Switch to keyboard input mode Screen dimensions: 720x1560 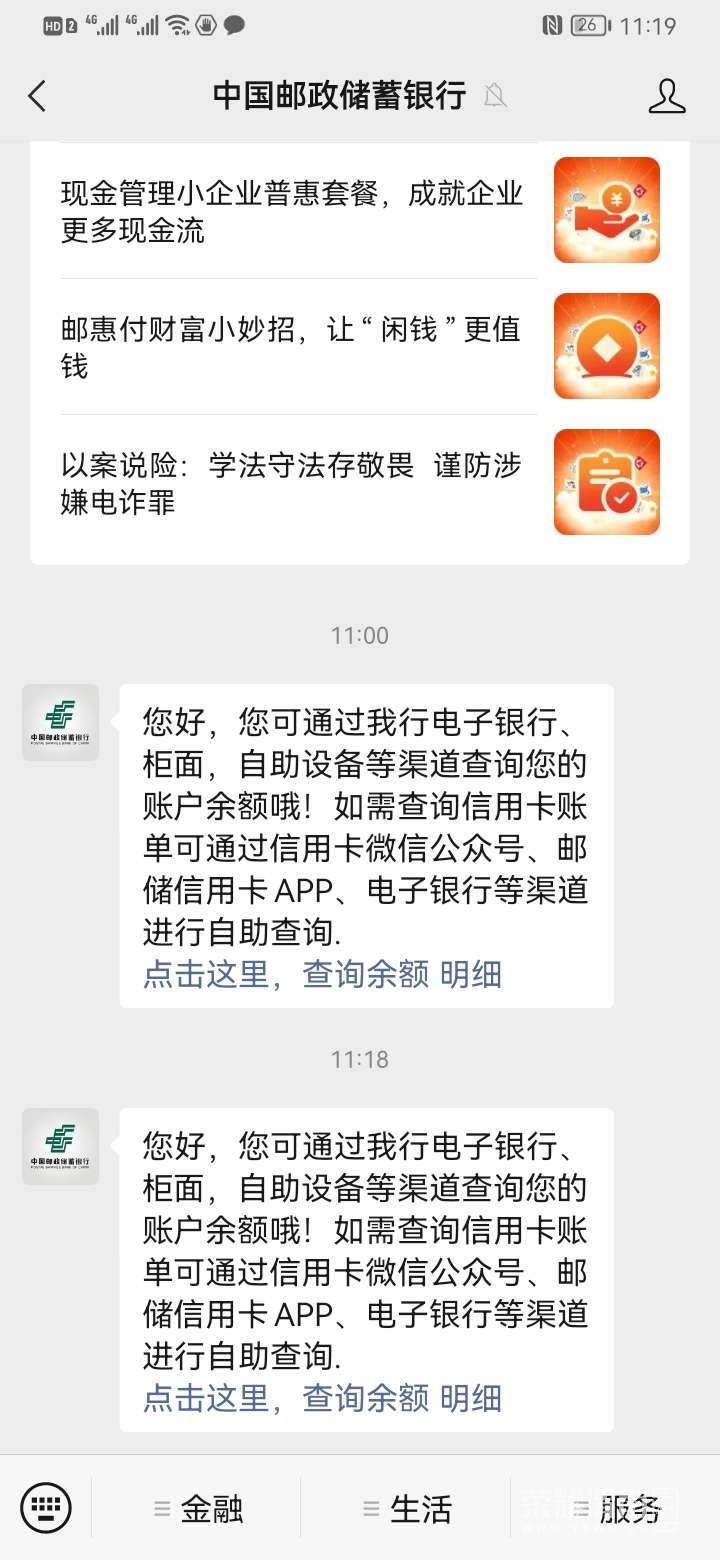pyautogui.click(x=46, y=1507)
